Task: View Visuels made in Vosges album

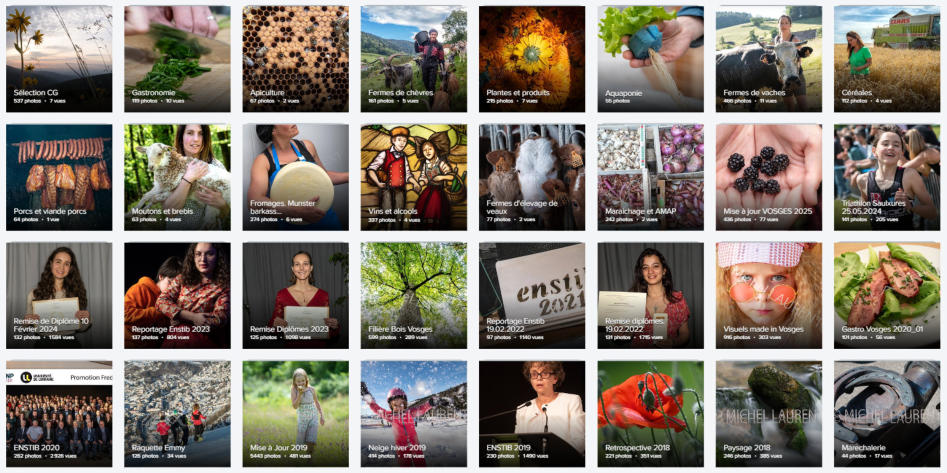Action: [768, 294]
